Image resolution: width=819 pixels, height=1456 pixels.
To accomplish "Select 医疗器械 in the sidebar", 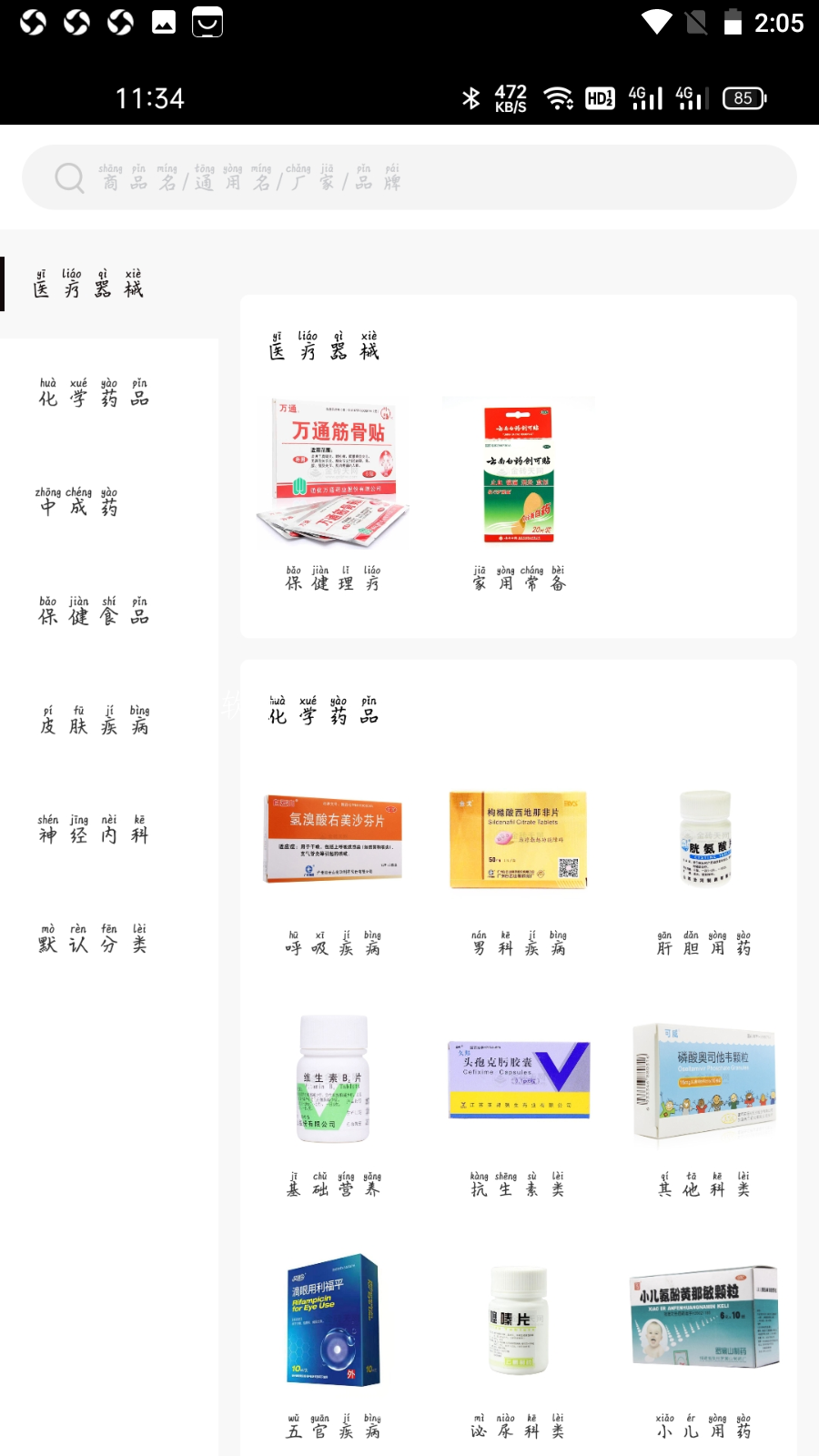I will [x=89, y=284].
